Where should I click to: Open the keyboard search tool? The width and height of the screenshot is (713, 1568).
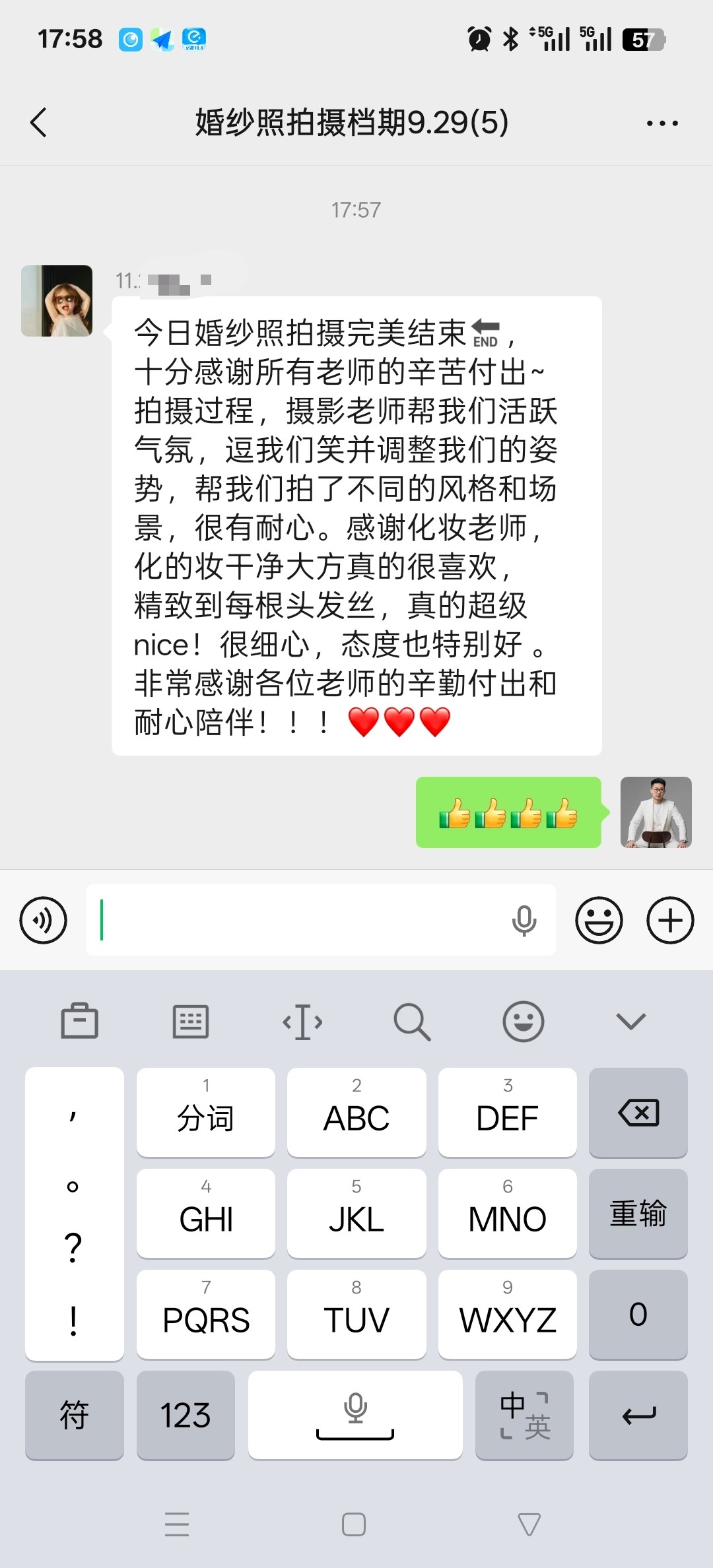[x=413, y=1022]
